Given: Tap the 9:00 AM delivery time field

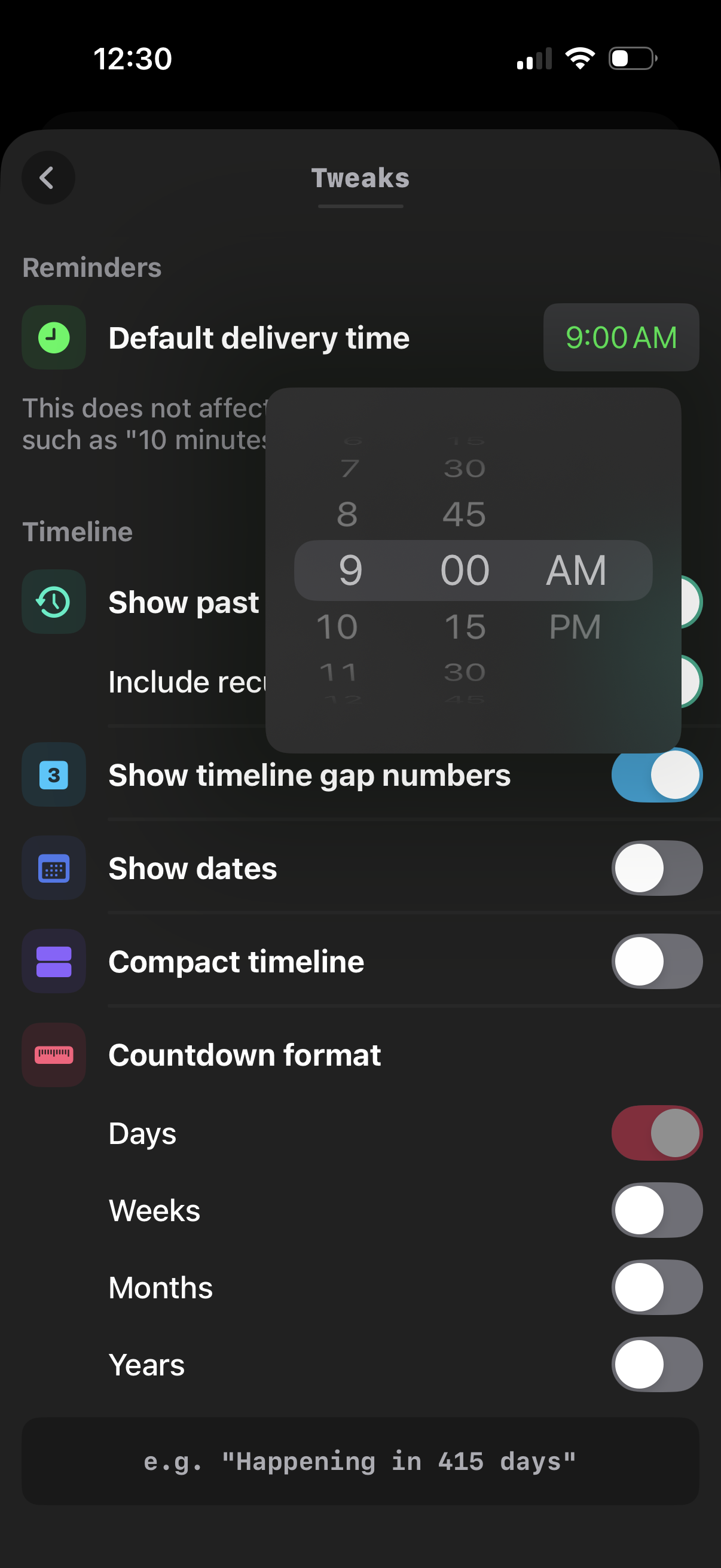Looking at the screenshot, I should coord(621,337).
